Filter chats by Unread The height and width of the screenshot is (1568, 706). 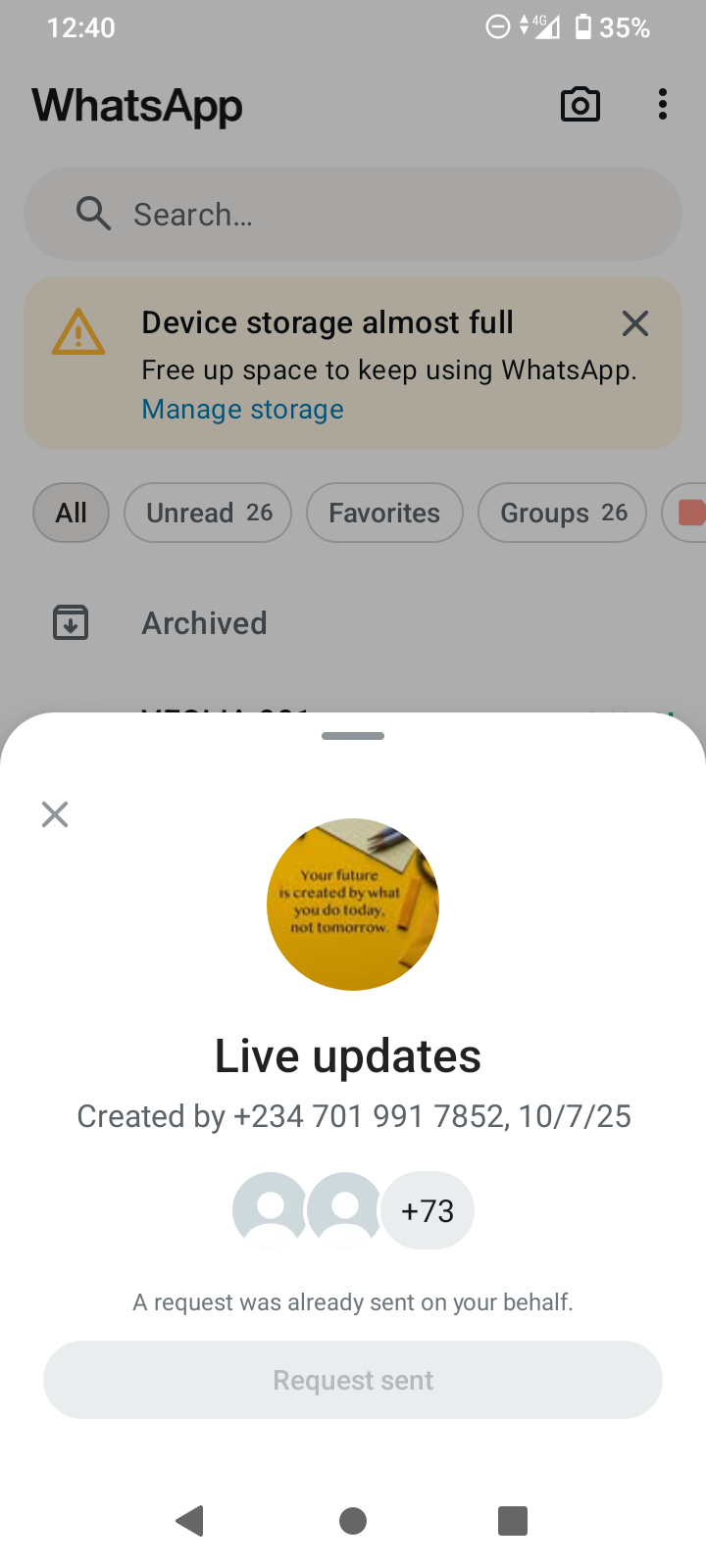[208, 513]
